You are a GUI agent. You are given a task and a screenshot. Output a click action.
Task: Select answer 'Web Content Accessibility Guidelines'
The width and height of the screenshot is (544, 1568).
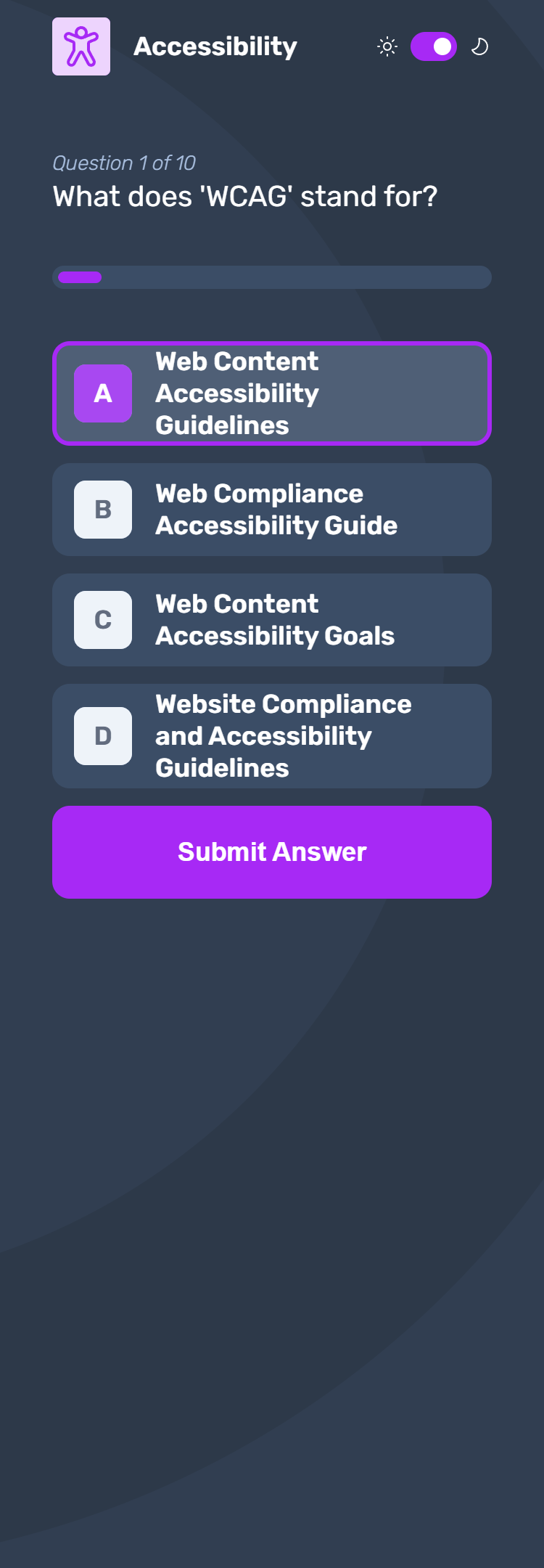click(272, 393)
